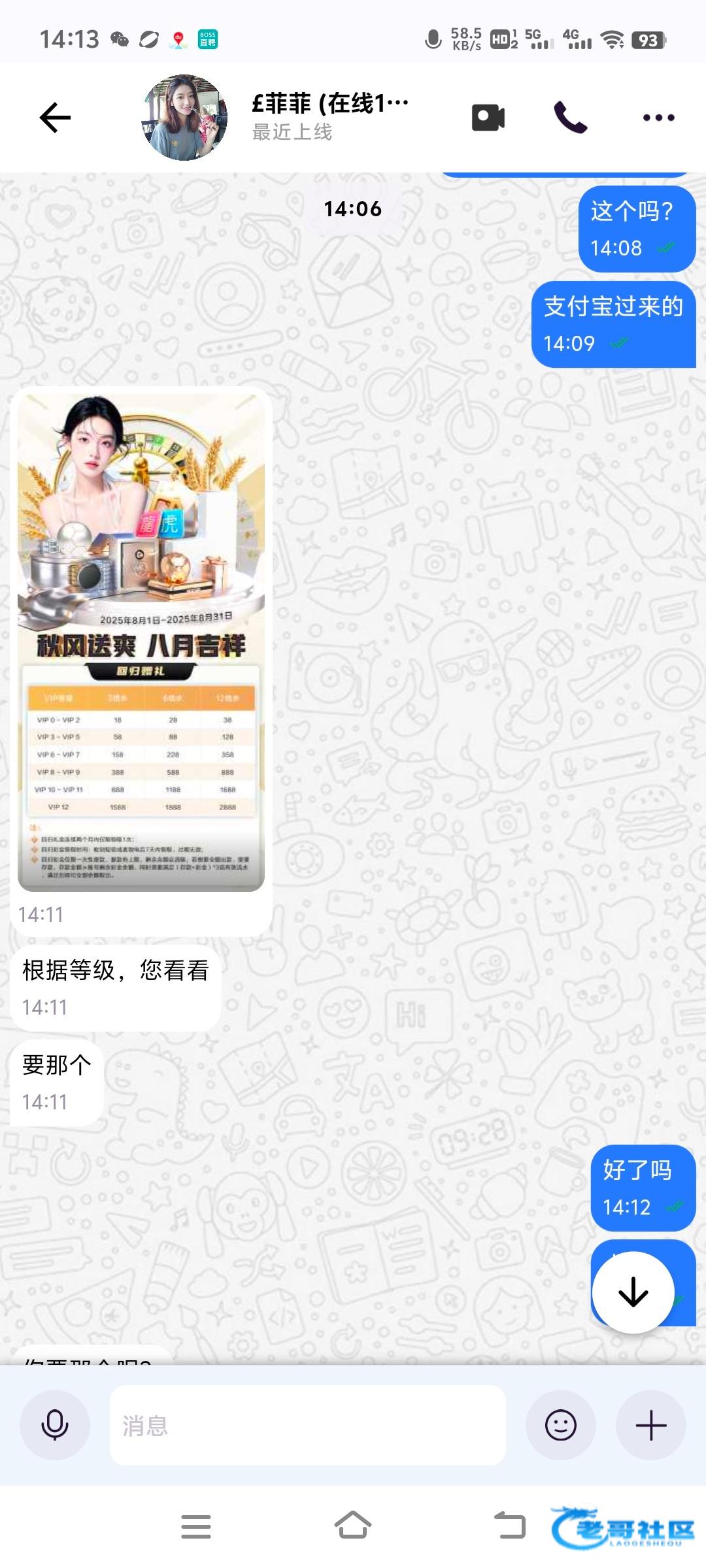Screen dimensions: 706x1568
Task: Start a video call with 菲菲
Action: 488,118
